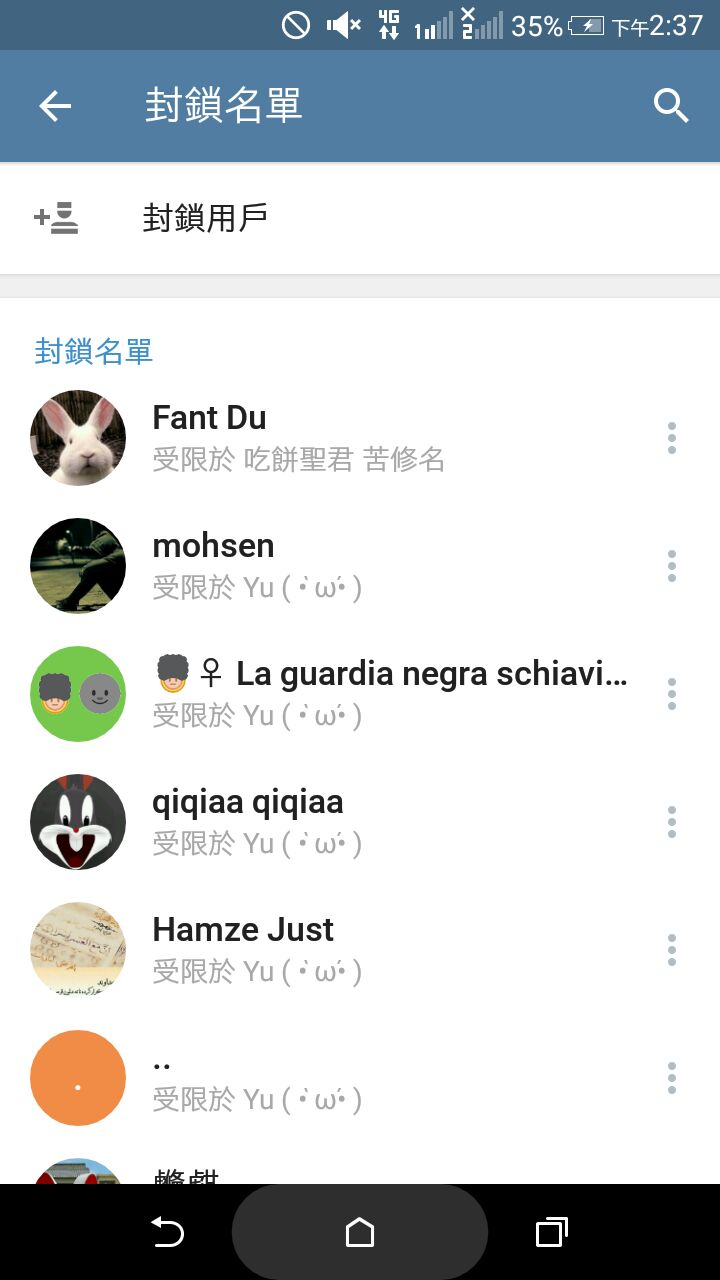720x1280 pixels.
Task: Go back from the 封鎖名單 screen
Action: 55,106
